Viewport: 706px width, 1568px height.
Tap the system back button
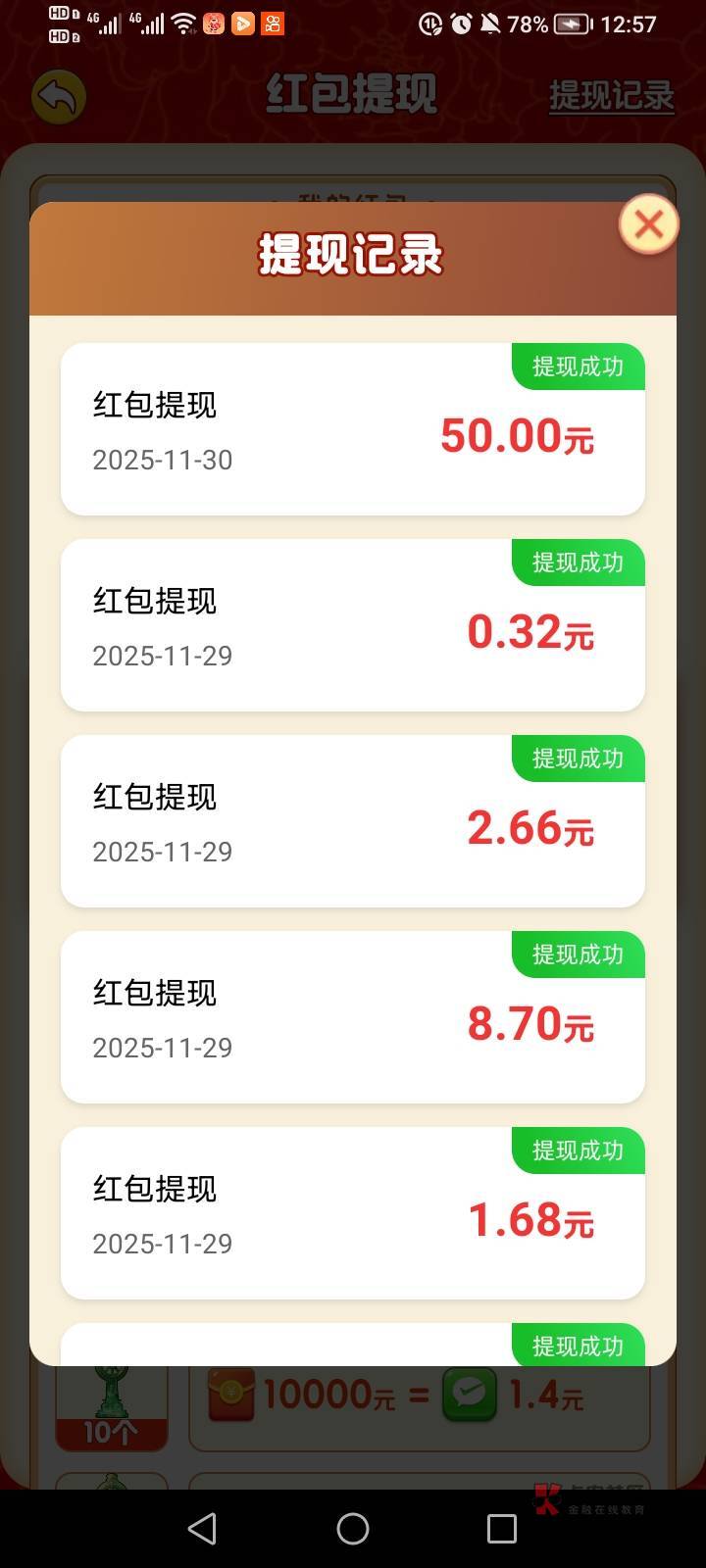[x=202, y=1528]
